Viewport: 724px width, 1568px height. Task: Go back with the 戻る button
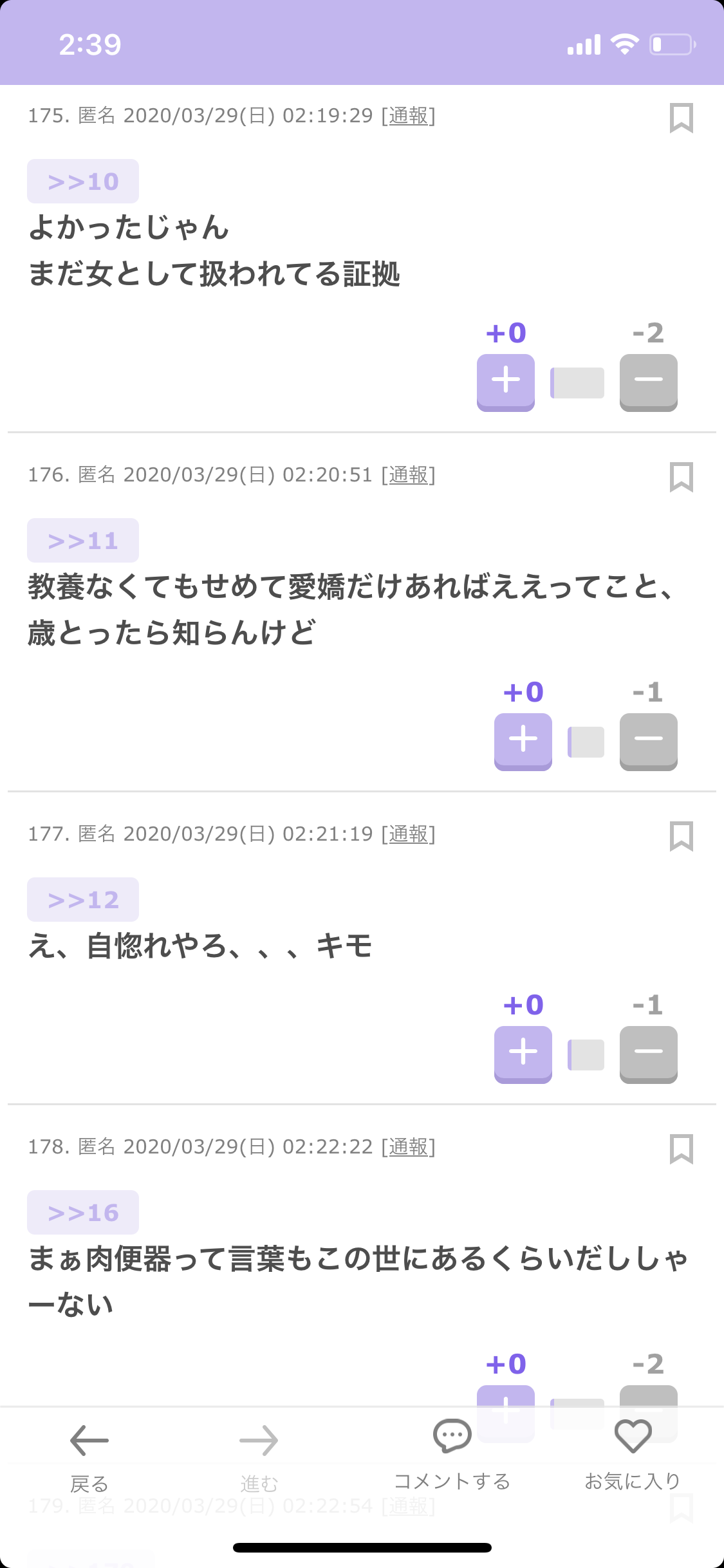[89, 1457]
